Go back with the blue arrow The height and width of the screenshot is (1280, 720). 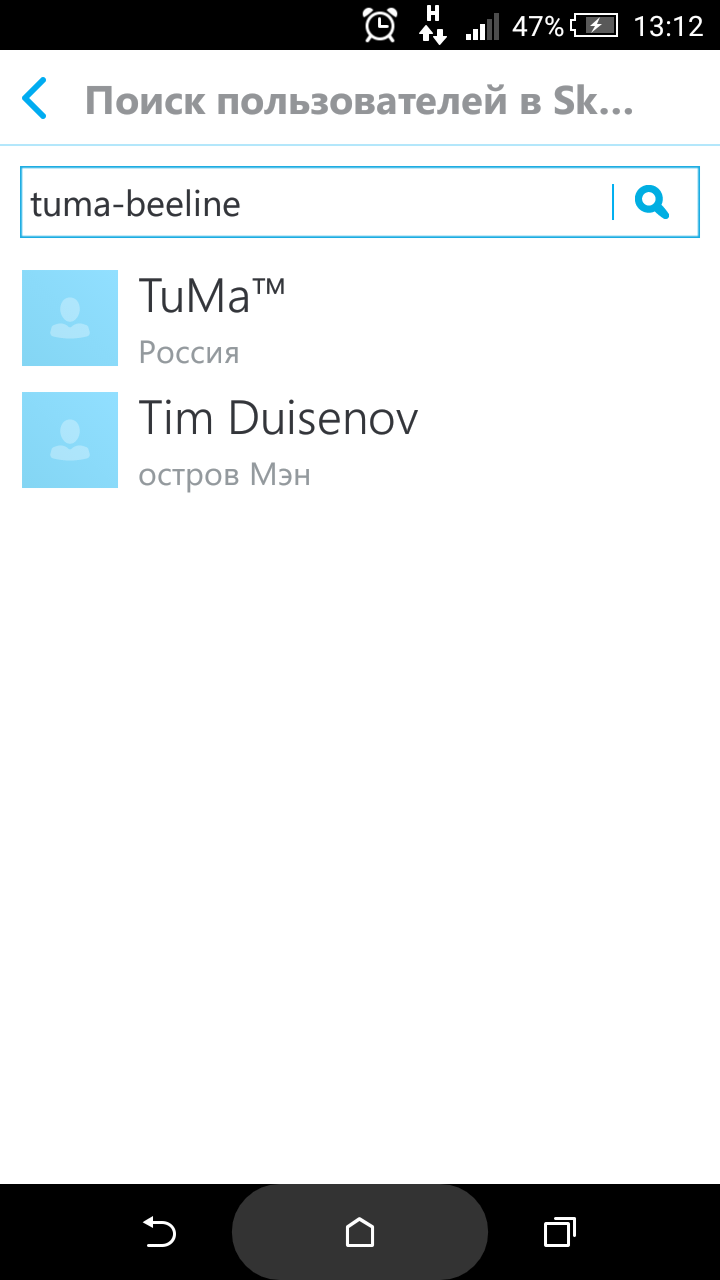click(34, 100)
